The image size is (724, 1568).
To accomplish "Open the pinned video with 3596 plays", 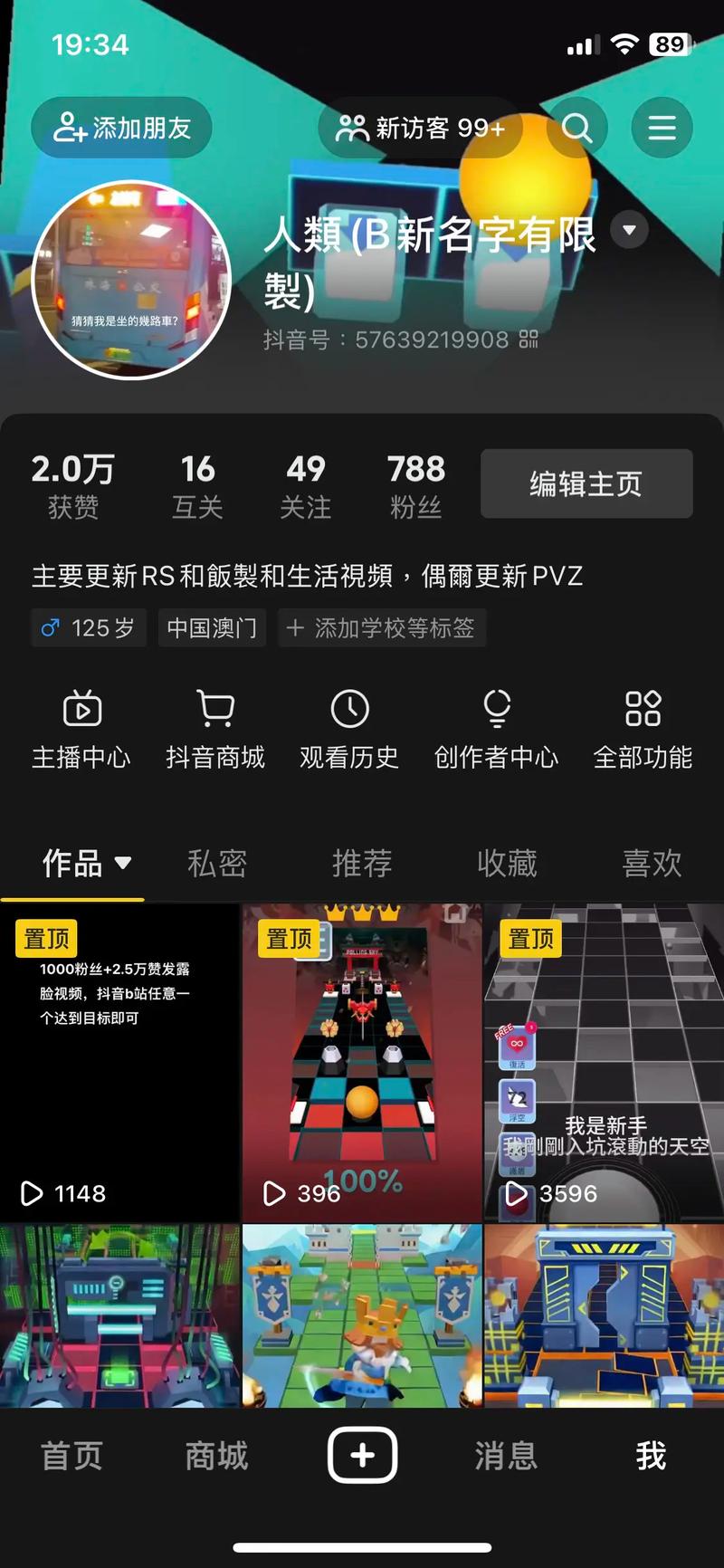I will 604,1063.
